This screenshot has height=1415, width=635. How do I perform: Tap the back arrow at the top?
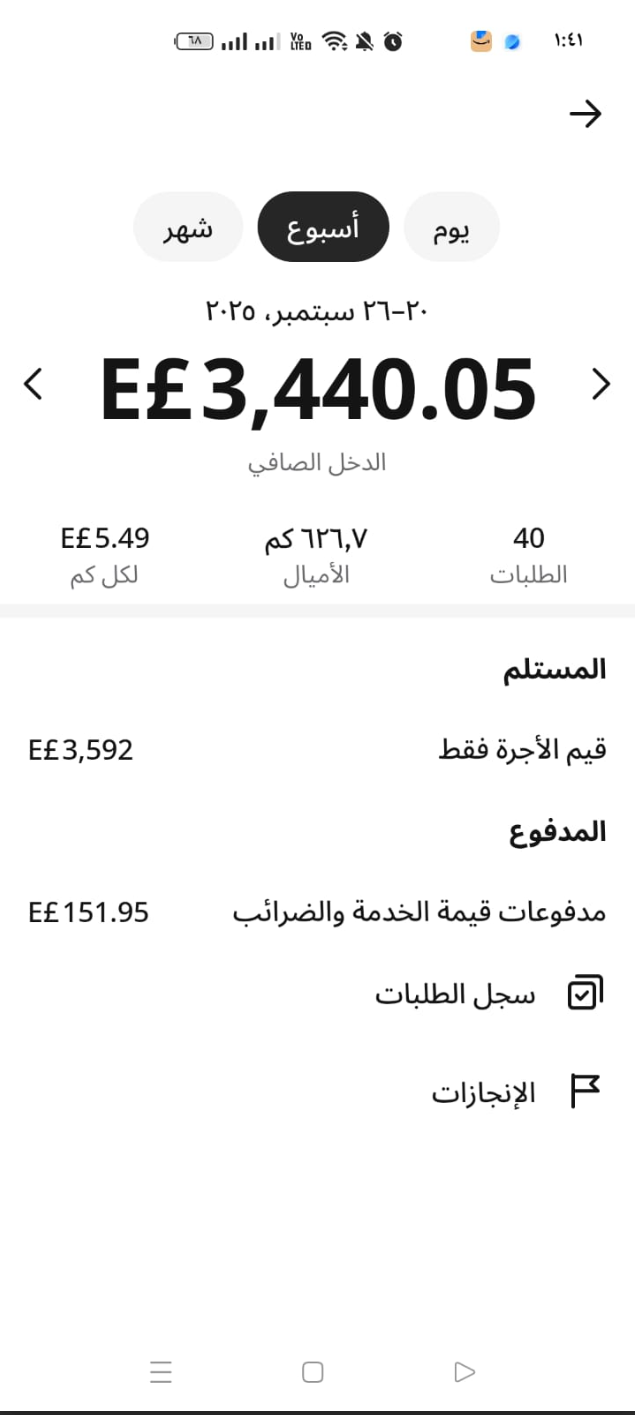pyautogui.click(x=585, y=115)
